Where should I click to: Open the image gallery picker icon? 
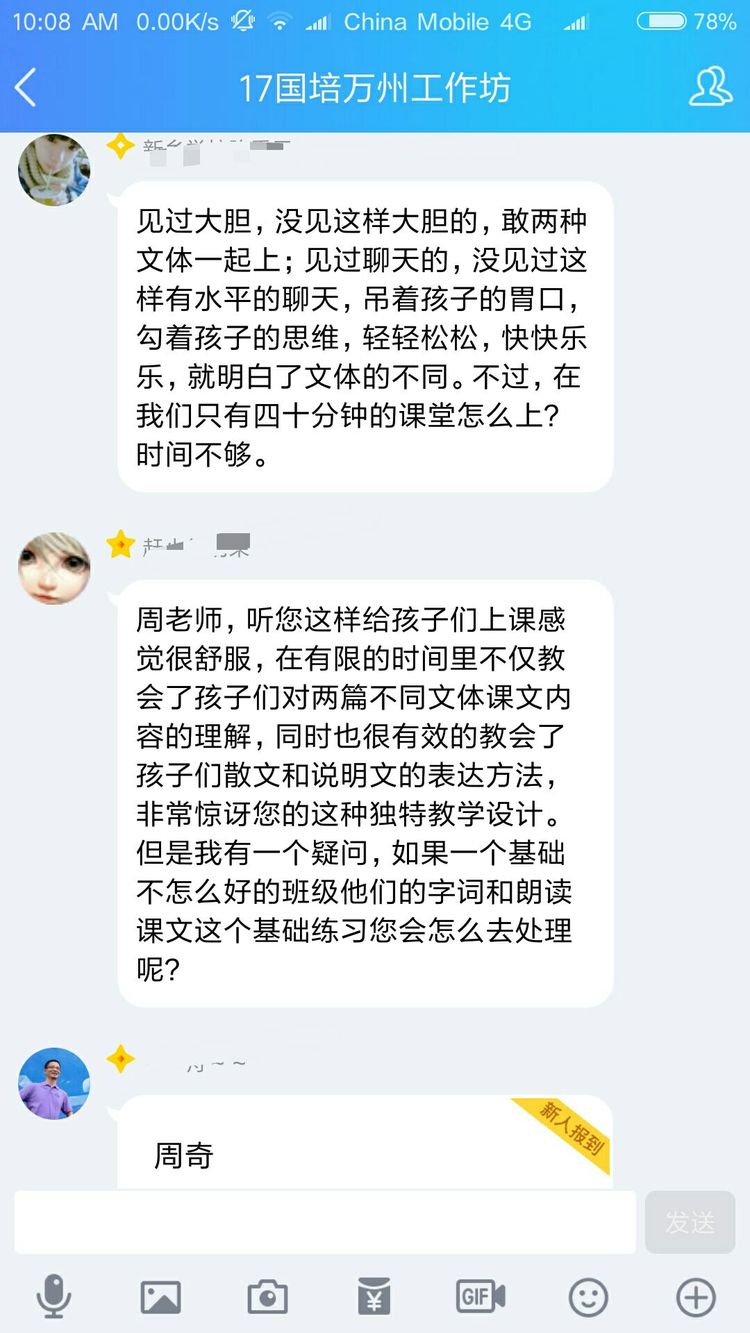161,1297
